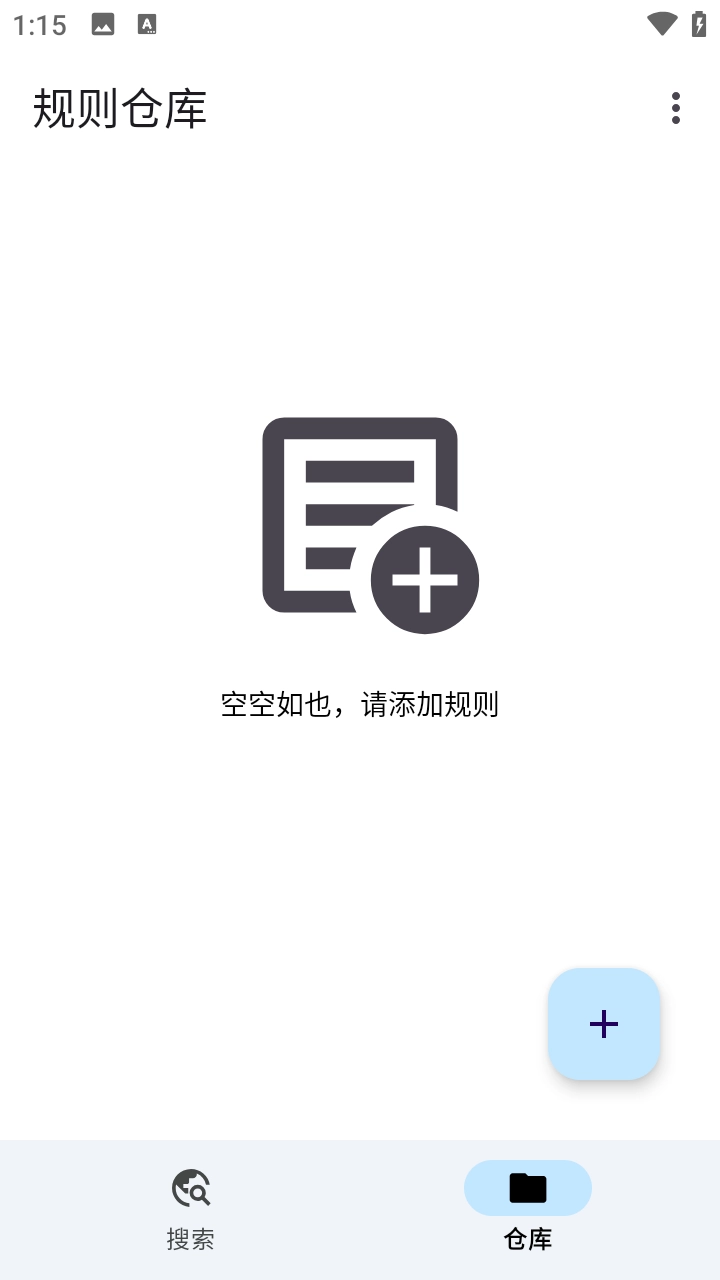The height and width of the screenshot is (1280, 720).
Task: Tap the clock time in the status bar
Action: [x=38, y=25]
